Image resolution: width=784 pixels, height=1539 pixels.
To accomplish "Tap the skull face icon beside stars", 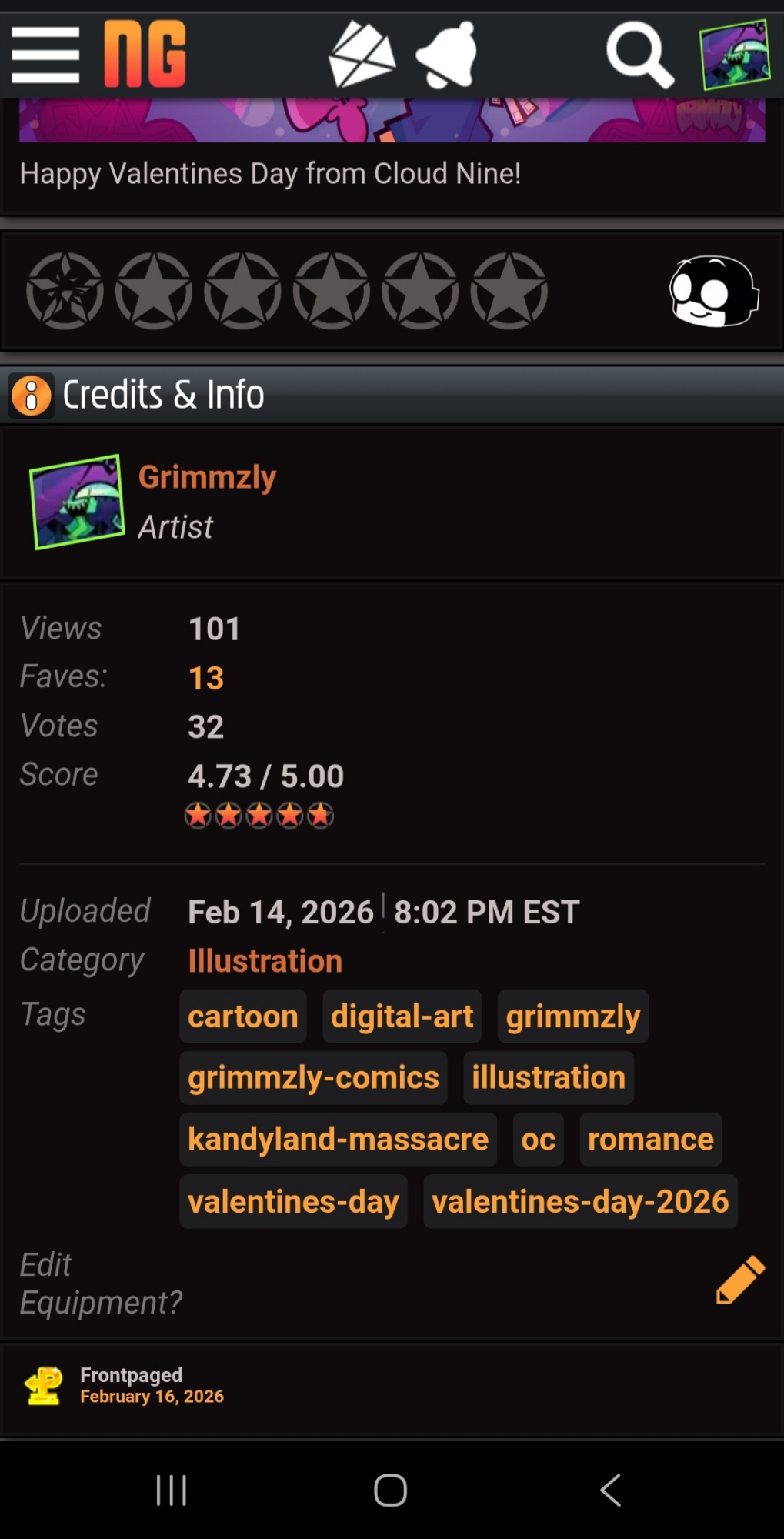I will pyautogui.click(x=713, y=291).
